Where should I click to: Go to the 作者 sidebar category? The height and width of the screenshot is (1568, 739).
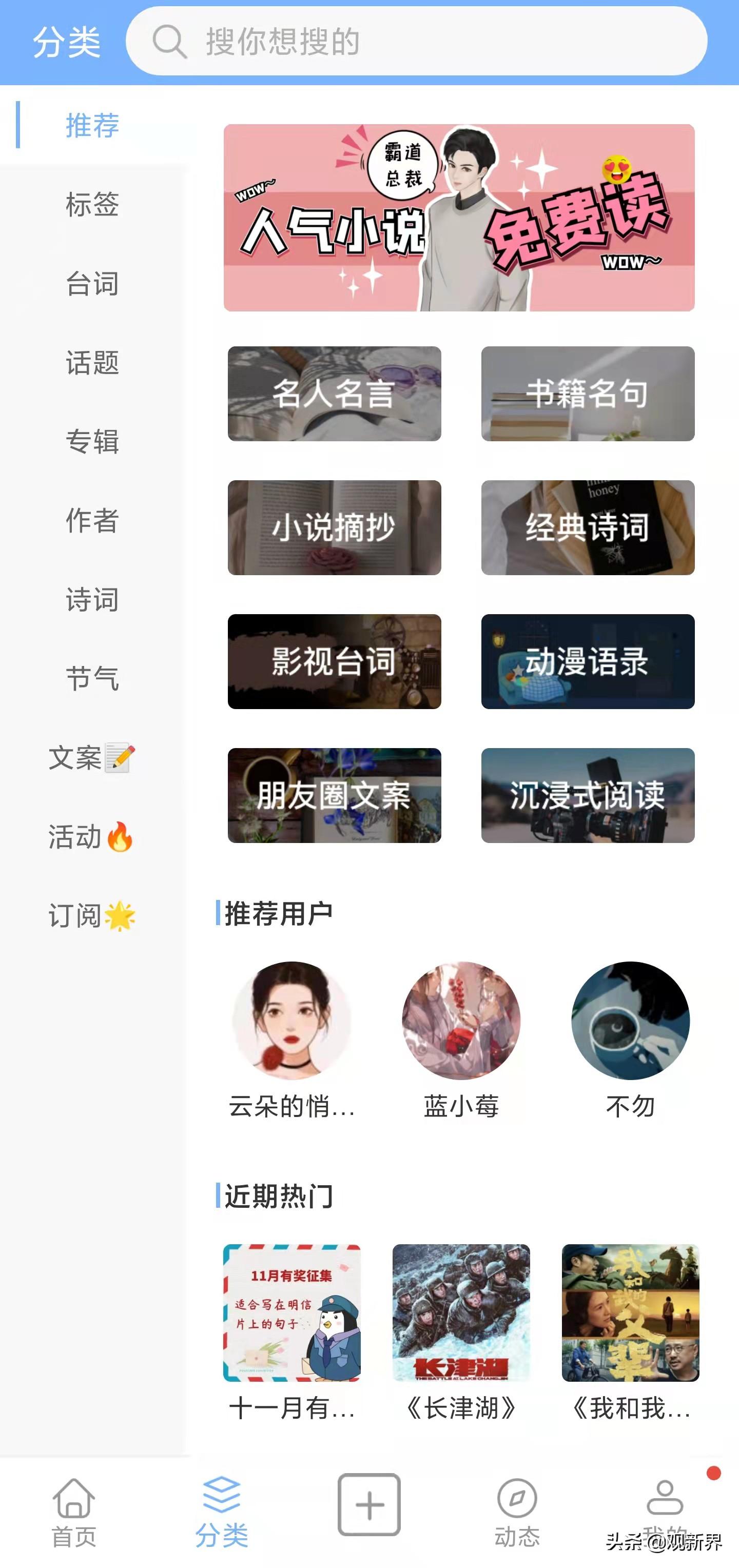(x=92, y=521)
